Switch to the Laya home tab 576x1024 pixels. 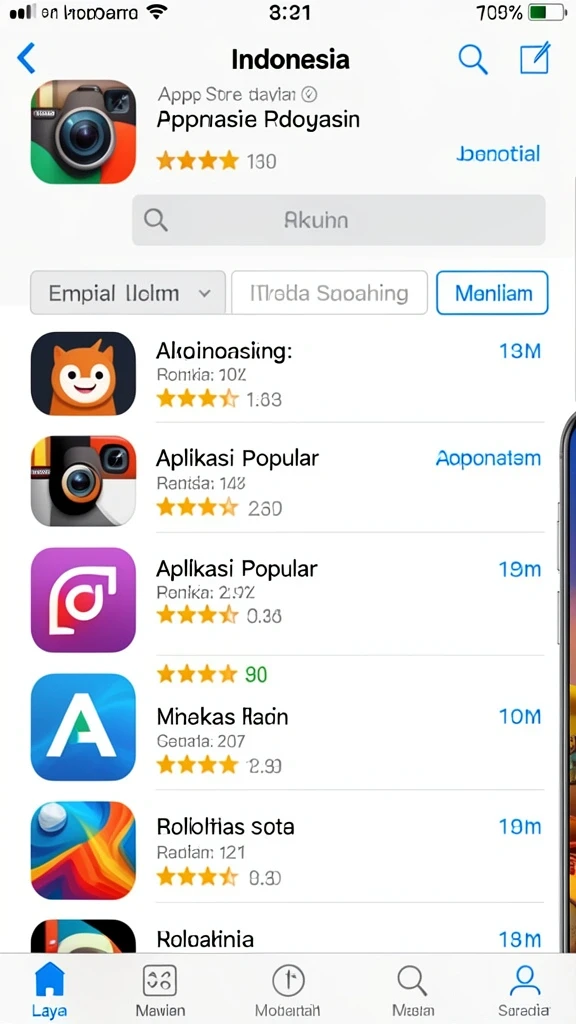50,990
